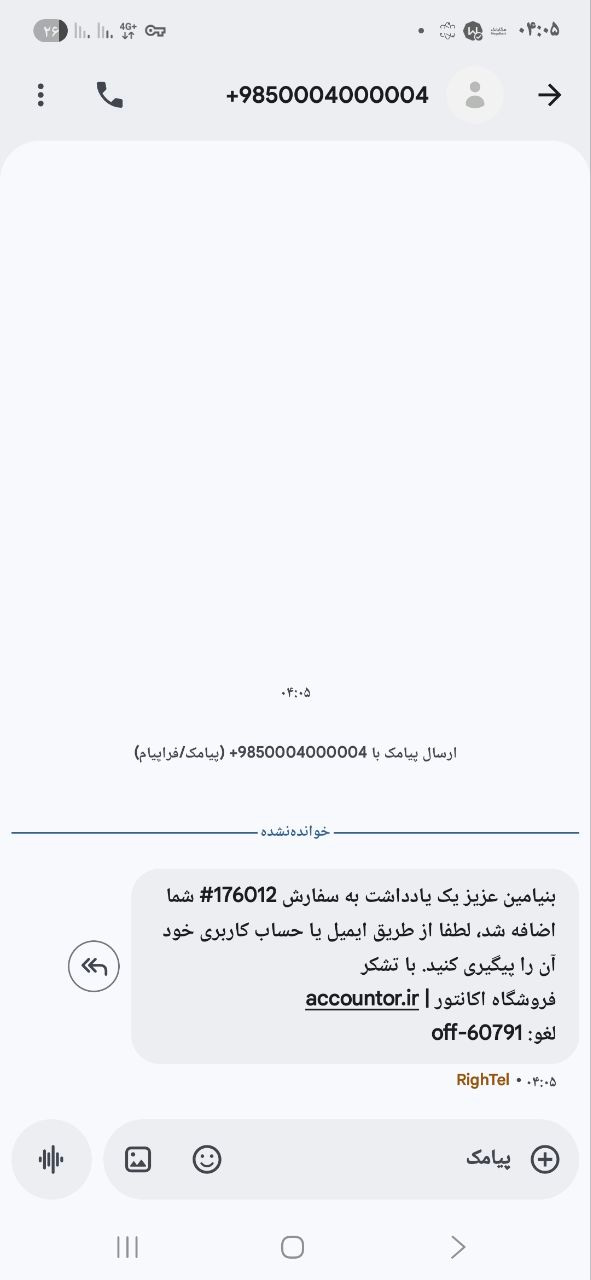Open the emoji picker
This screenshot has height=1280, width=591.
tap(207, 1159)
